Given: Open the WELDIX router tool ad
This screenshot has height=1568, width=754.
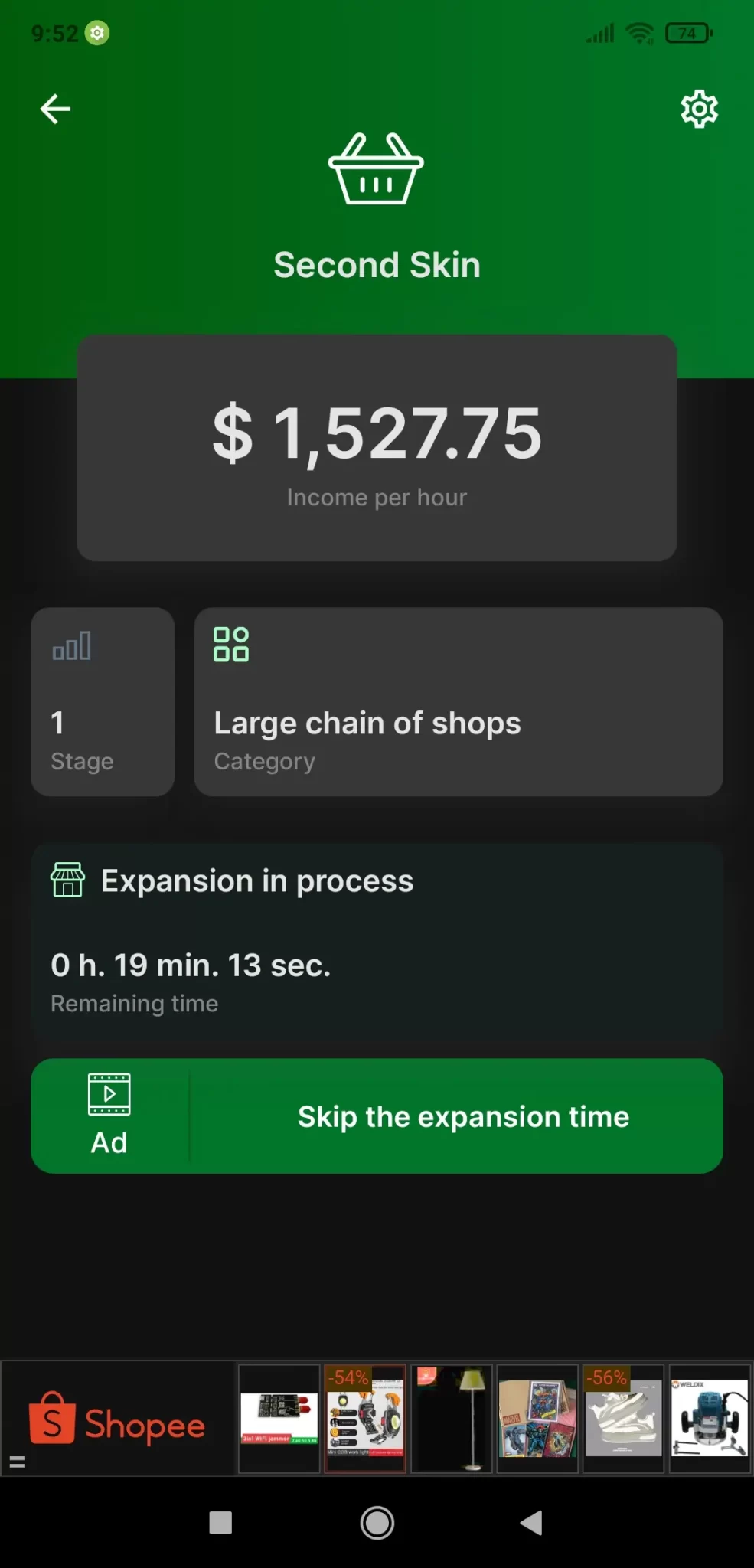Looking at the screenshot, I should click(x=710, y=1418).
